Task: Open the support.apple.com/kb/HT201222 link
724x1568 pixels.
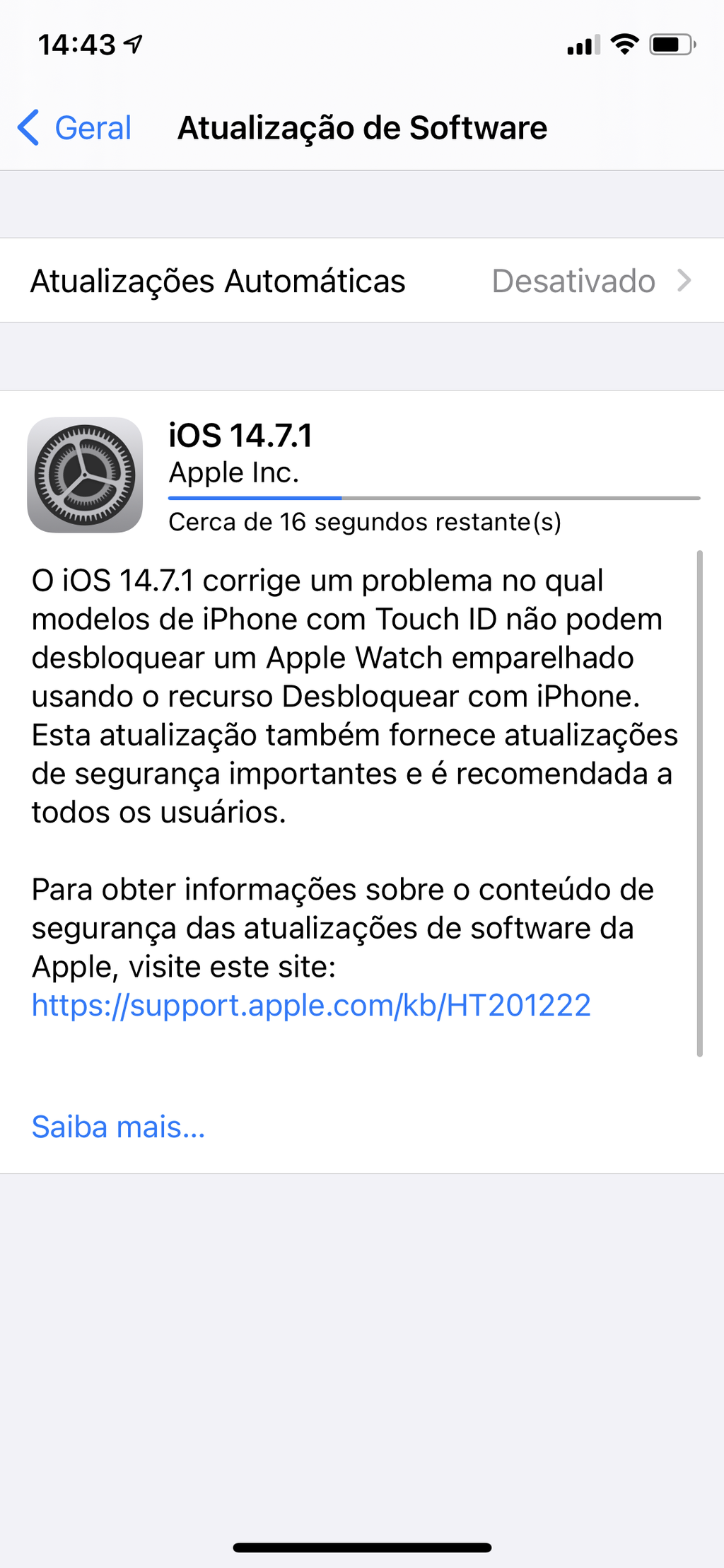Action: (x=311, y=1005)
